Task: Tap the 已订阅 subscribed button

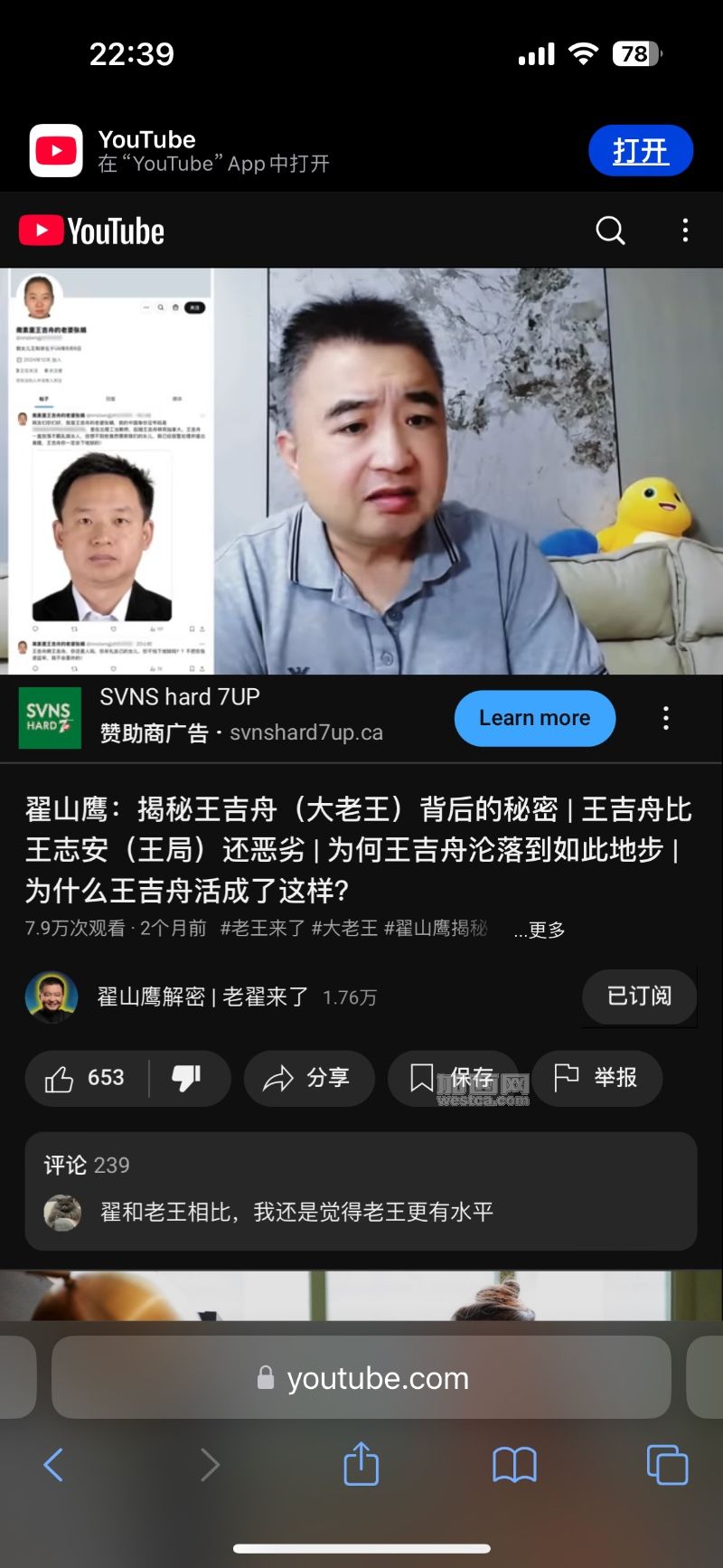Action: (x=639, y=997)
